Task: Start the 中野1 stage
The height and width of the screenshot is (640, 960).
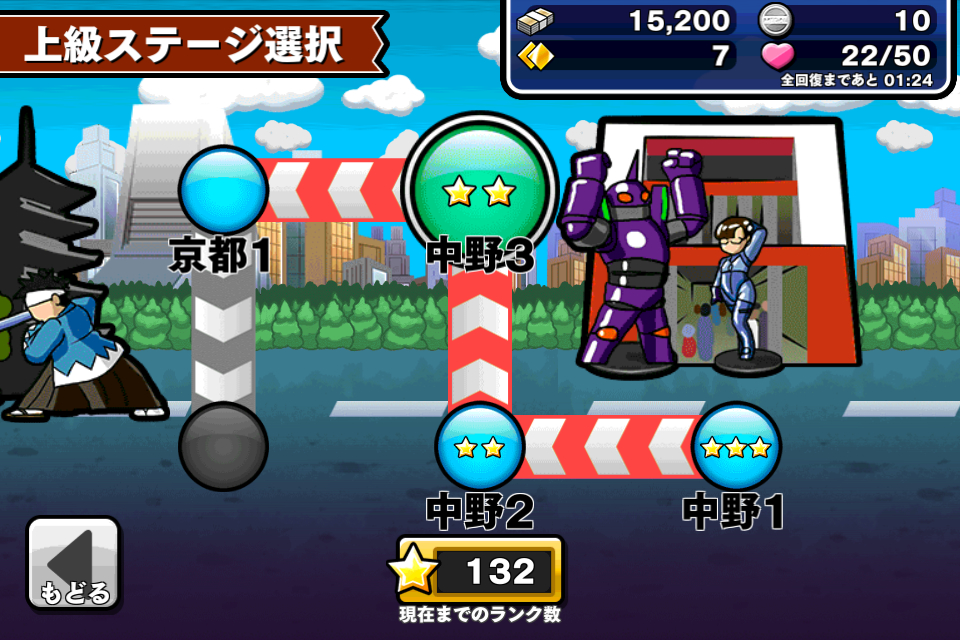Action: [x=736, y=446]
